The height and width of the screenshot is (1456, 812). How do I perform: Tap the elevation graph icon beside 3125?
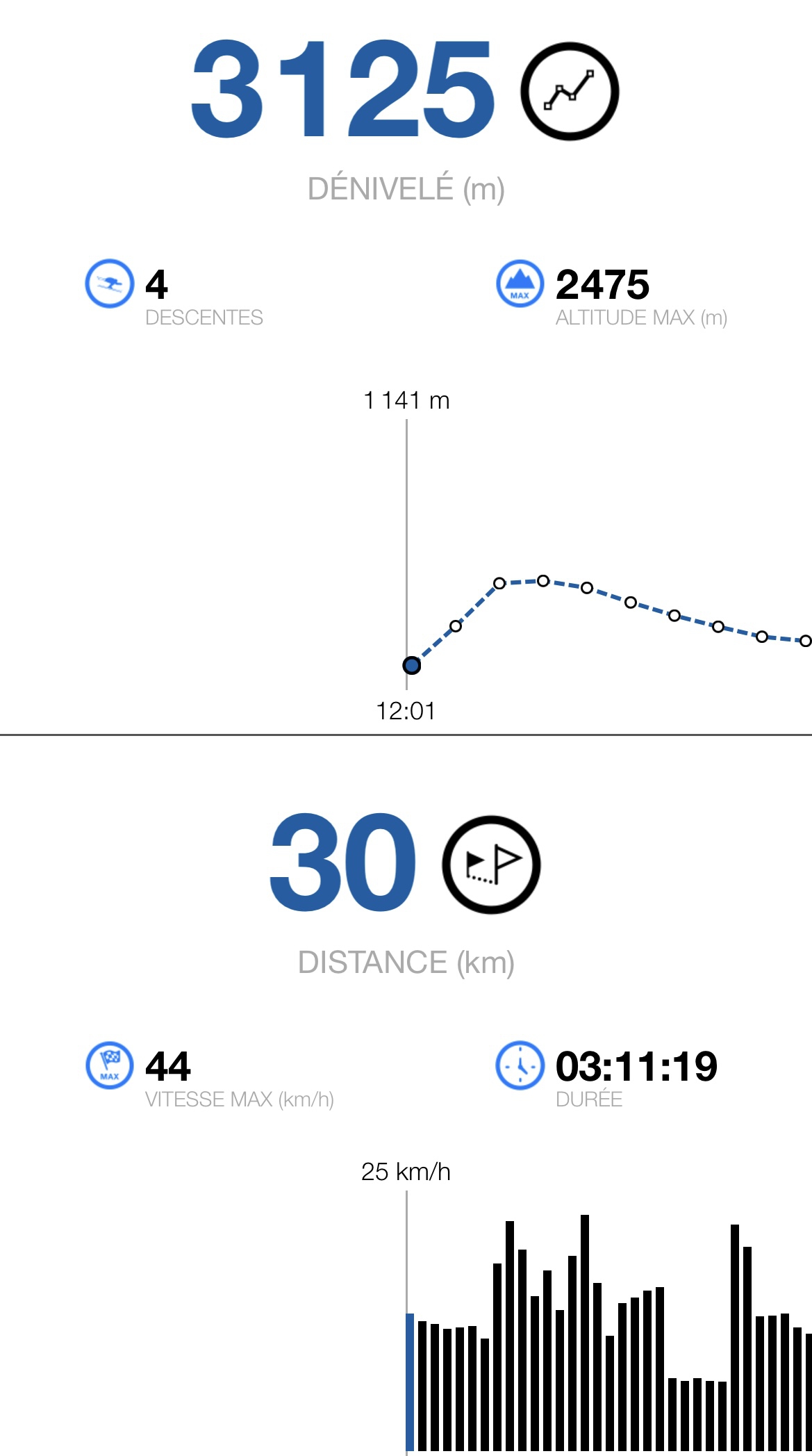570,91
